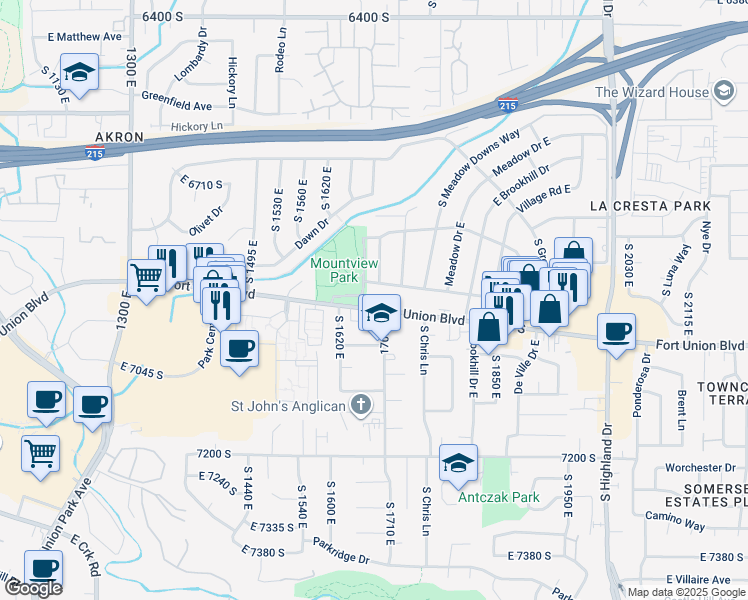Tap the St John's Anglican church marker

[361, 405]
